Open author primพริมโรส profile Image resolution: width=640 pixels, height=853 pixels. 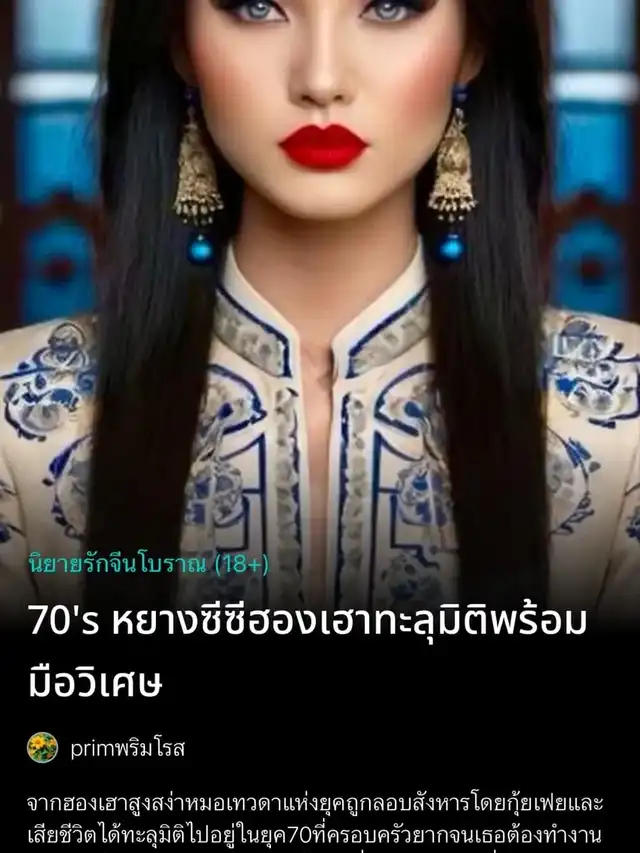(x=107, y=748)
